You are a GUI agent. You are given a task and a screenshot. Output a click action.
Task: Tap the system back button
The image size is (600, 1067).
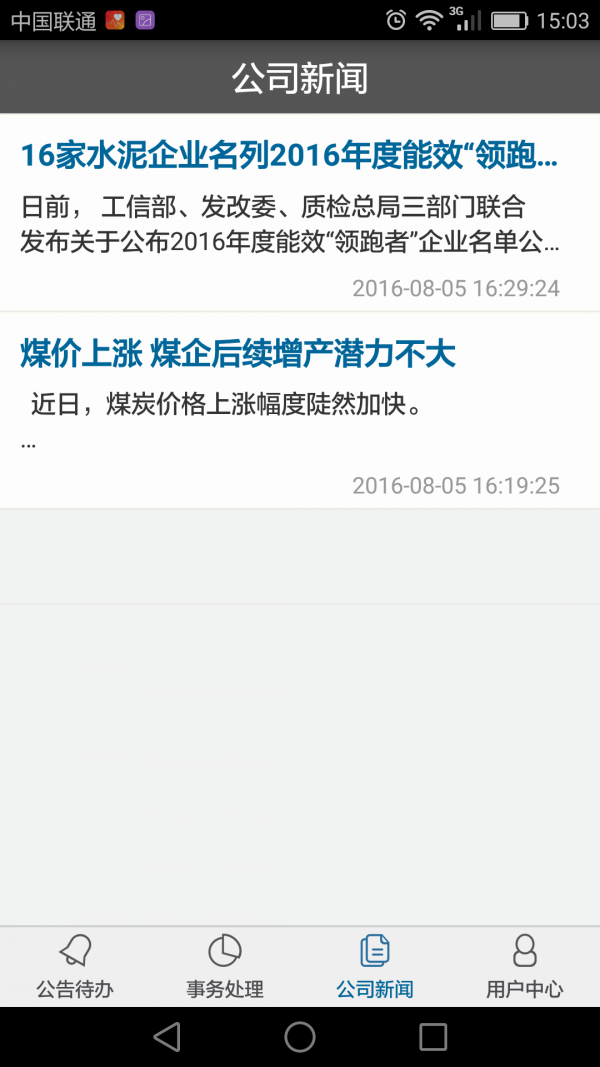pyautogui.click(x=167, y=1037)
